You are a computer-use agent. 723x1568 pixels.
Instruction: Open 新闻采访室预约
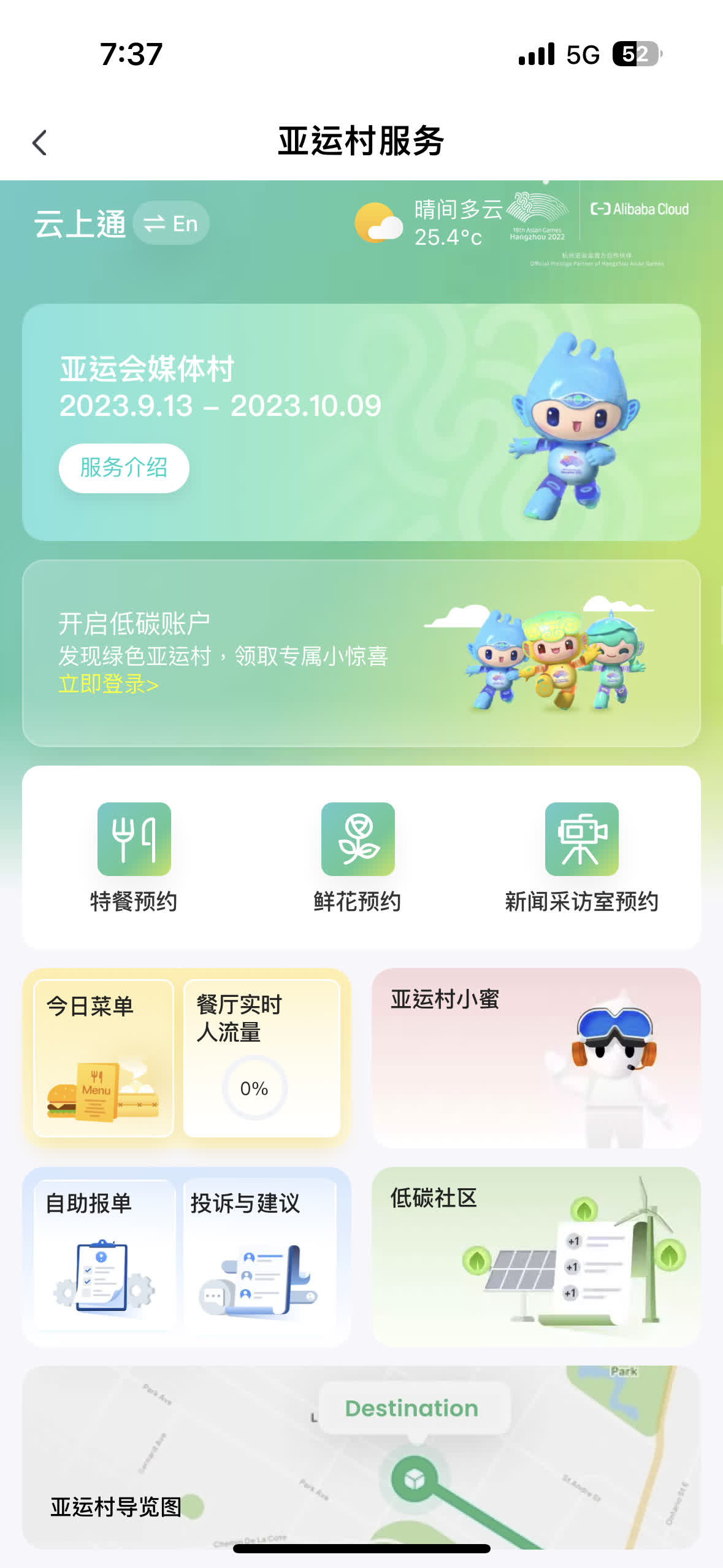[581, 857]
